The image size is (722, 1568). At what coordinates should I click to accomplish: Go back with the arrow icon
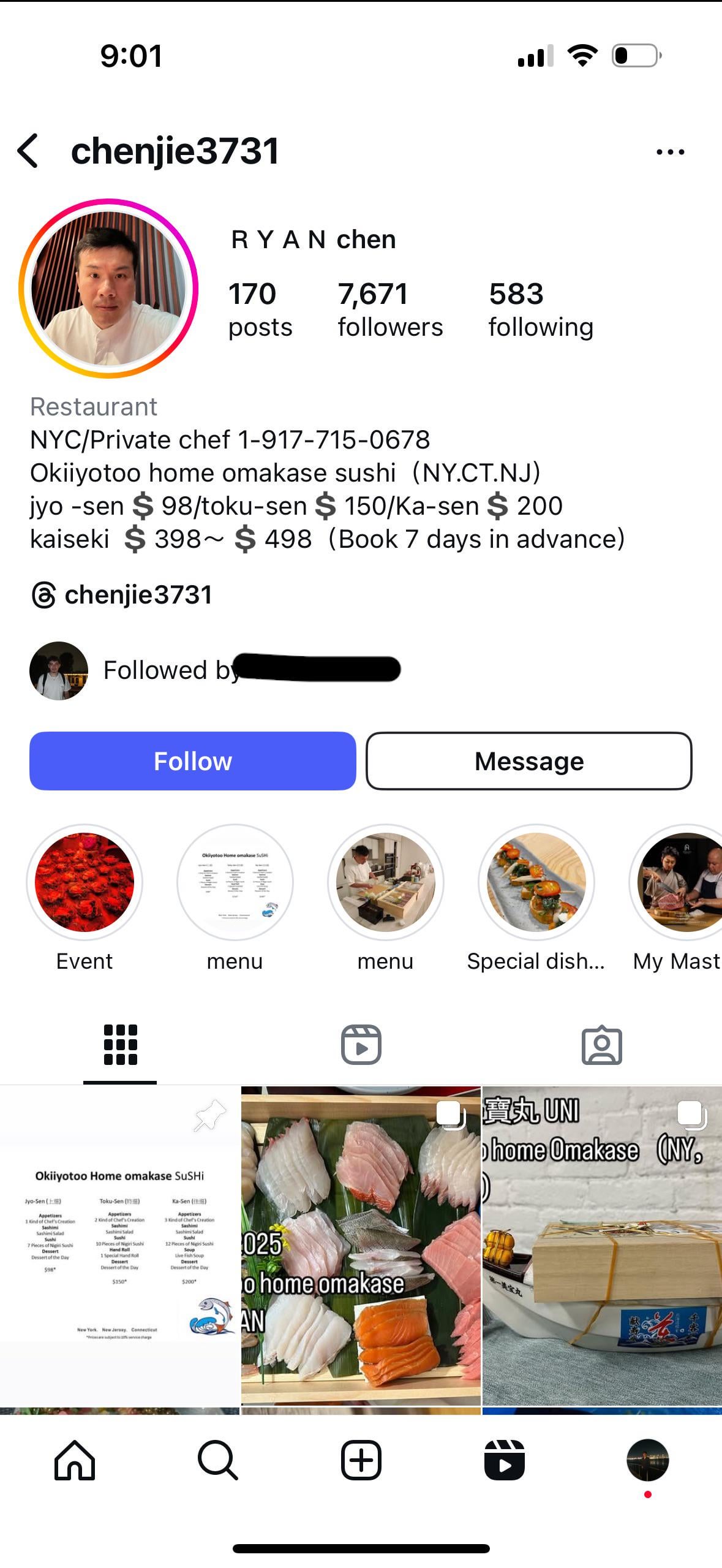coord(28,151)
